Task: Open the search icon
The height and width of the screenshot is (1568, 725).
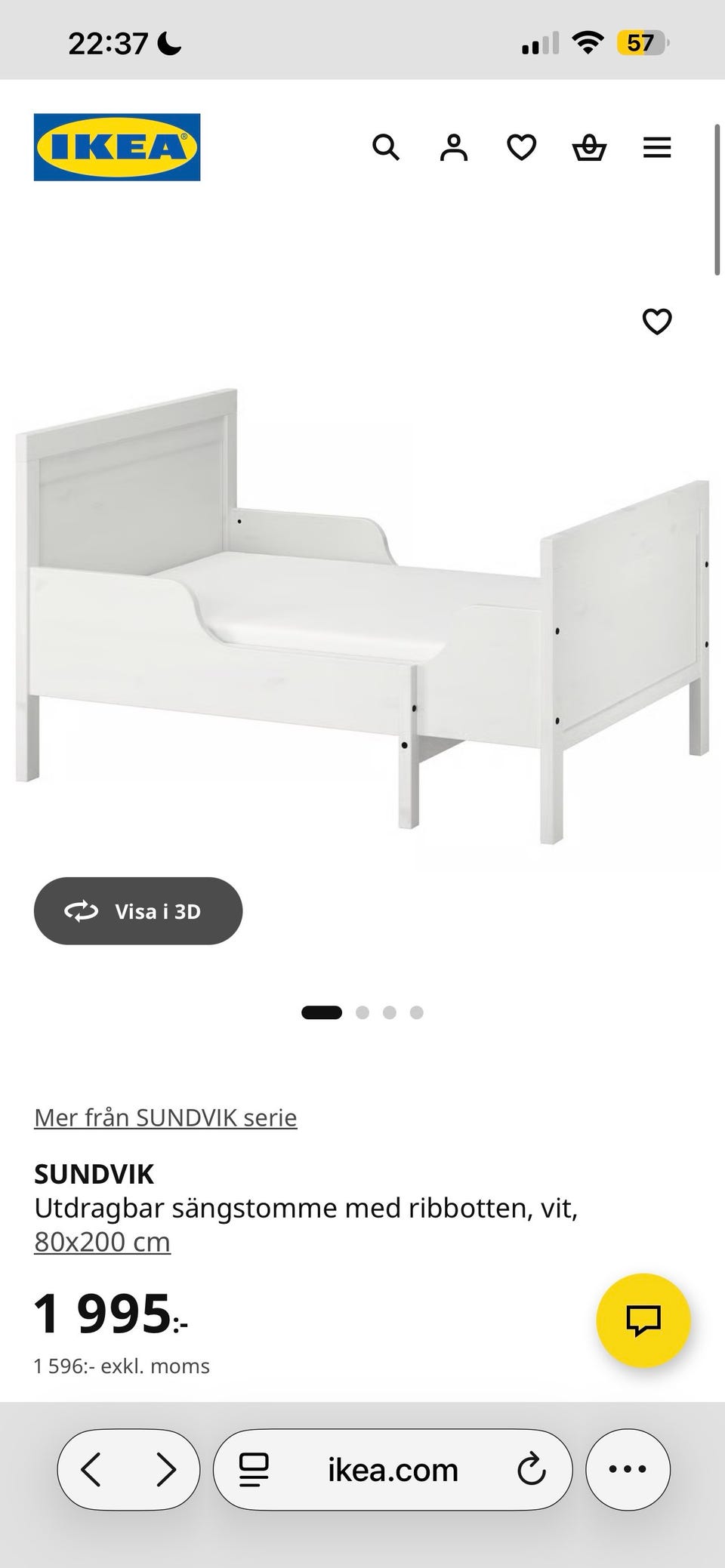Action: [387, 147]
